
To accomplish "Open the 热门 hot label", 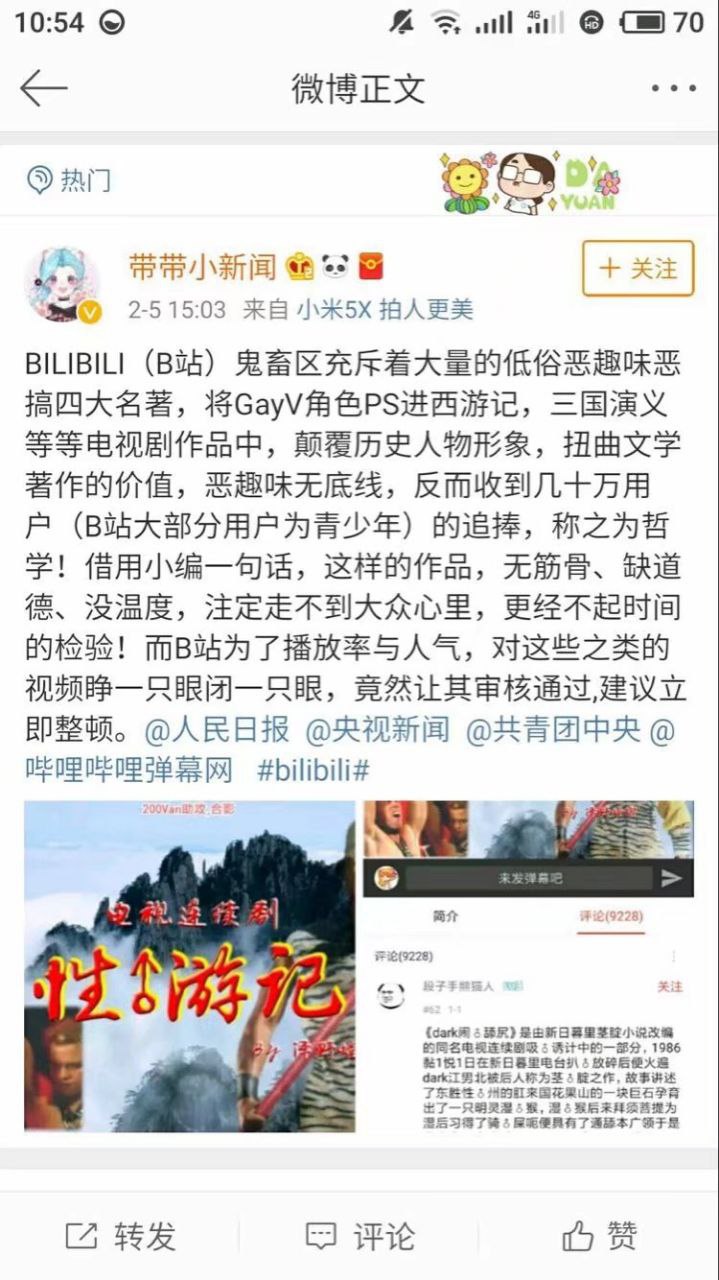I will (x=70, y=180).
